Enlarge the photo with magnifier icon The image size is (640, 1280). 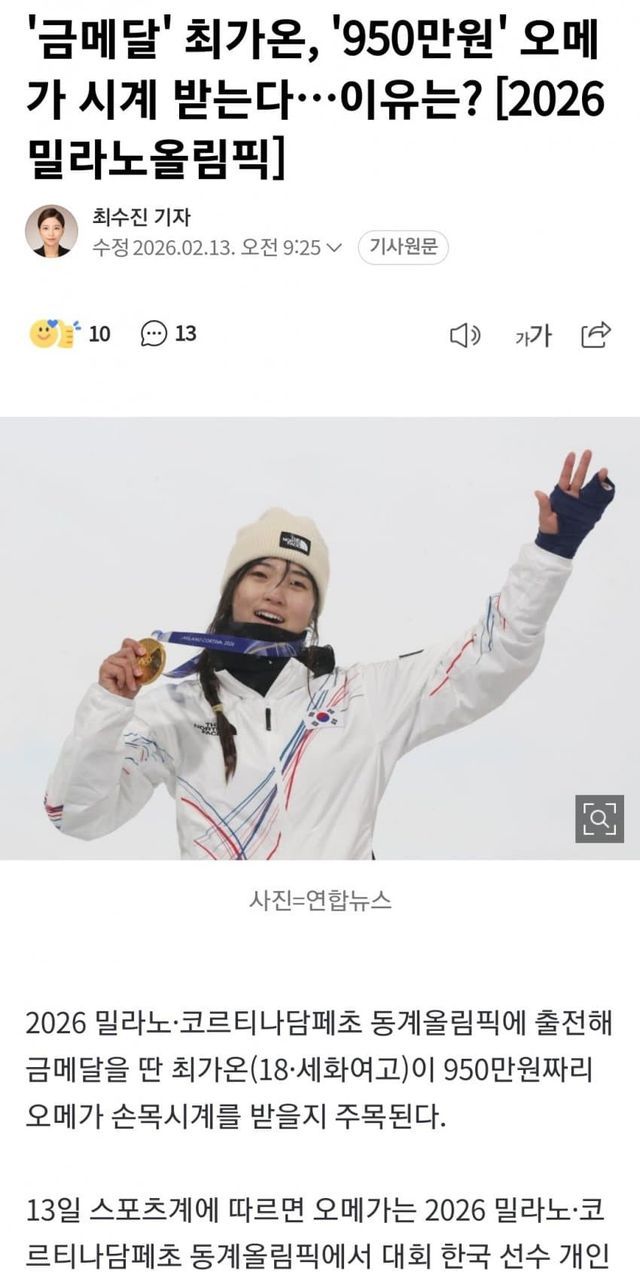point(599,819)
